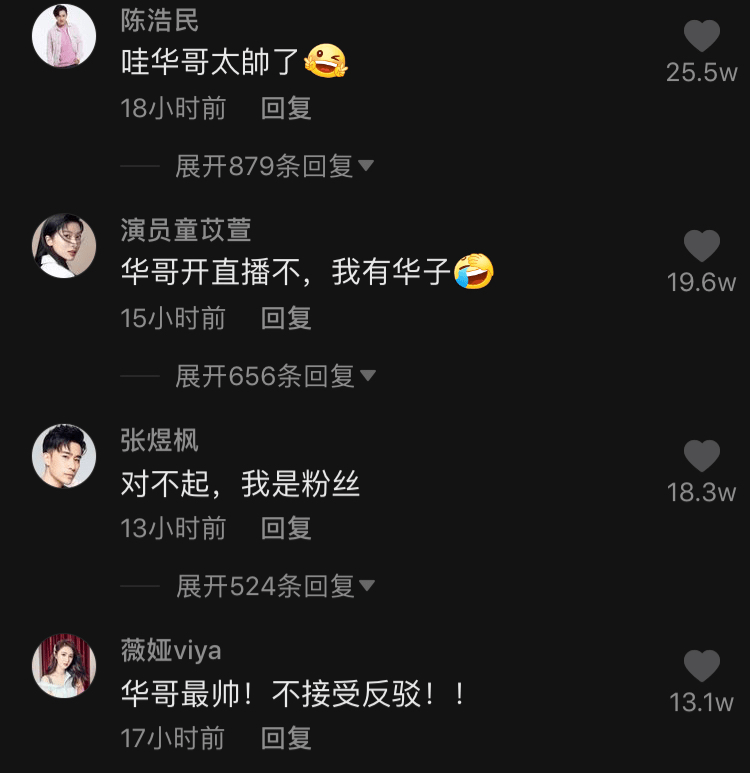Like 演员童苡萱's comment
This screenshot has height=773, width=750.
[x=701, y=246]
